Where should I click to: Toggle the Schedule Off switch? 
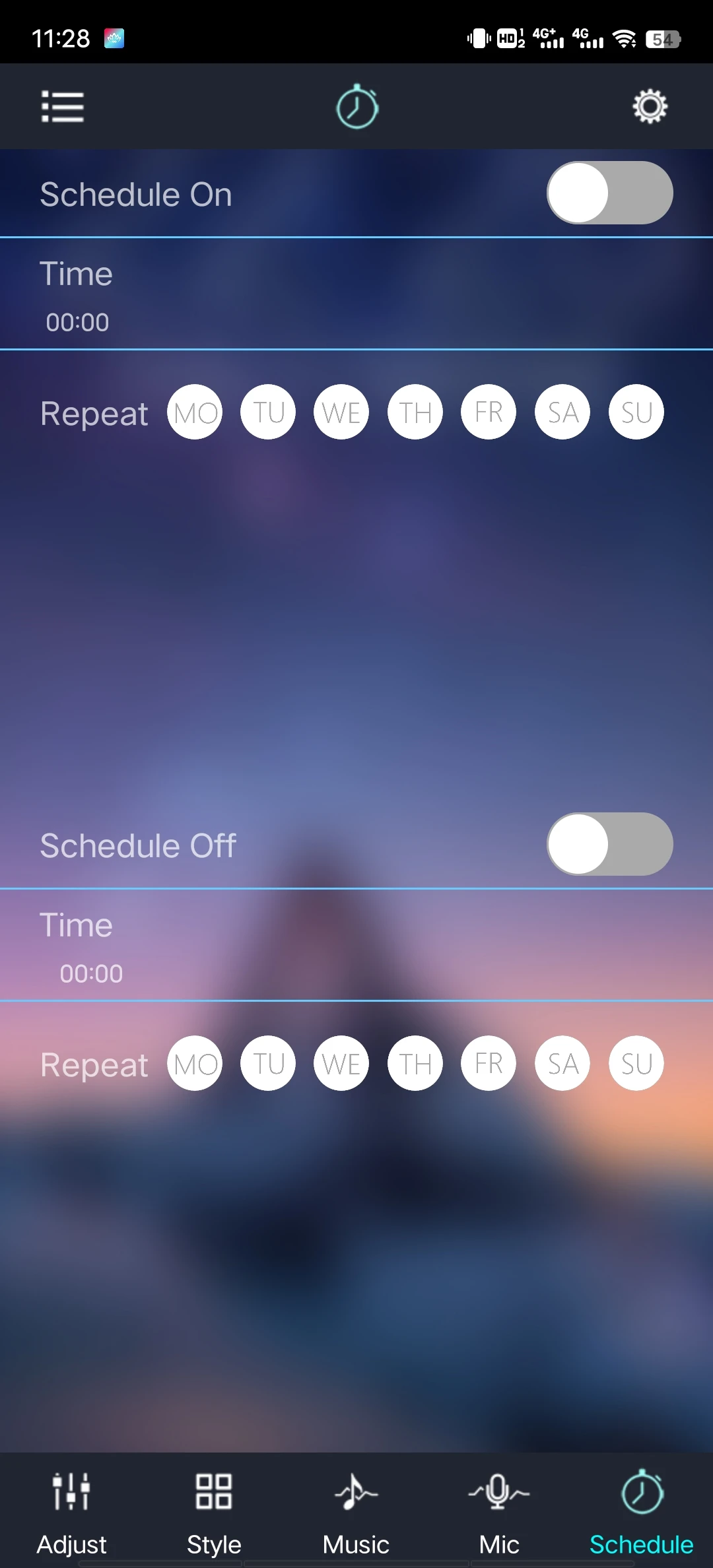point(609,844)
